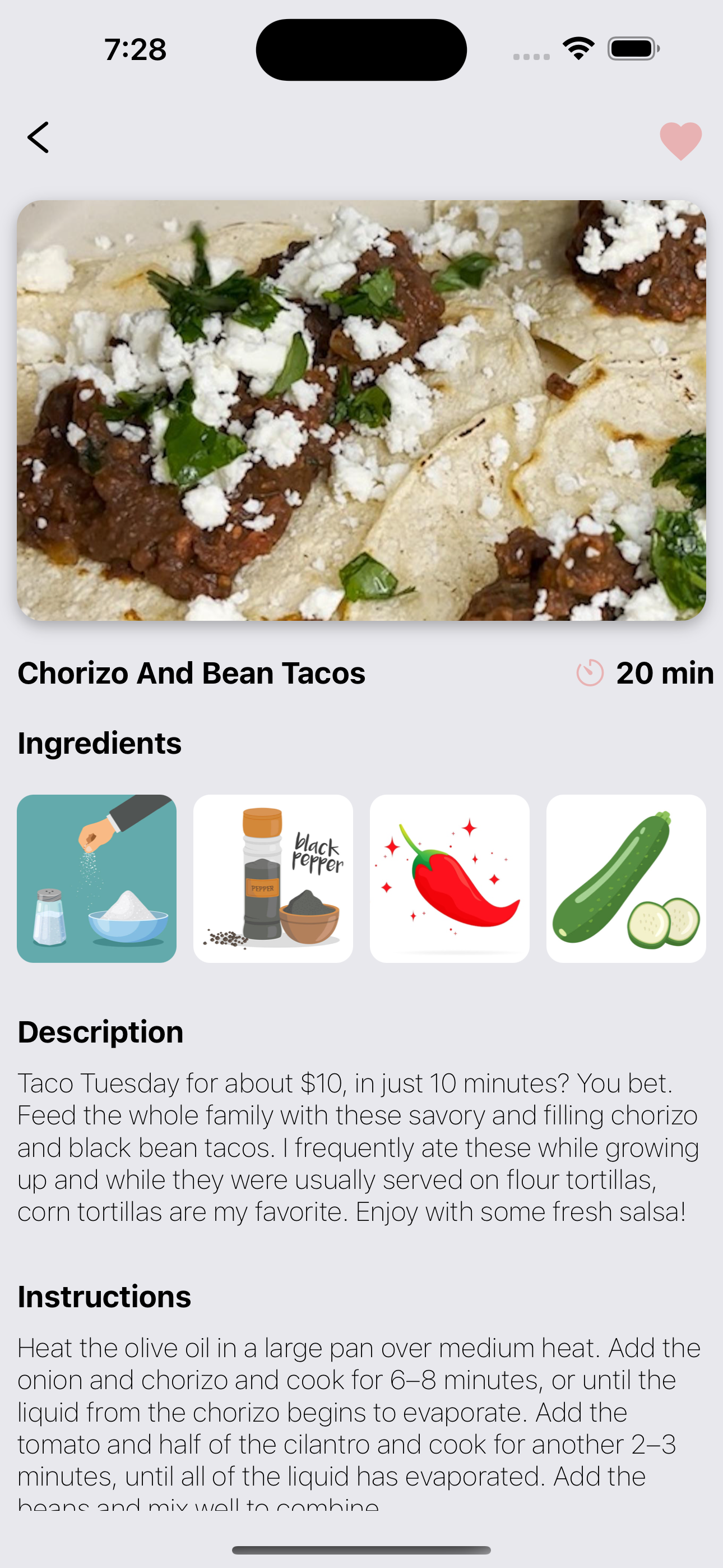723x1568 pixels.
Task: Tap the back chevron to return
Action: (39, 137)
